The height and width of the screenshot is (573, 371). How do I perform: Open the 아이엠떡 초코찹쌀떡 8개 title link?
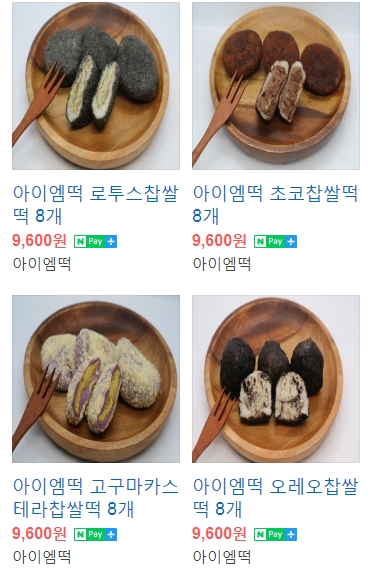(x=275, y=204)
